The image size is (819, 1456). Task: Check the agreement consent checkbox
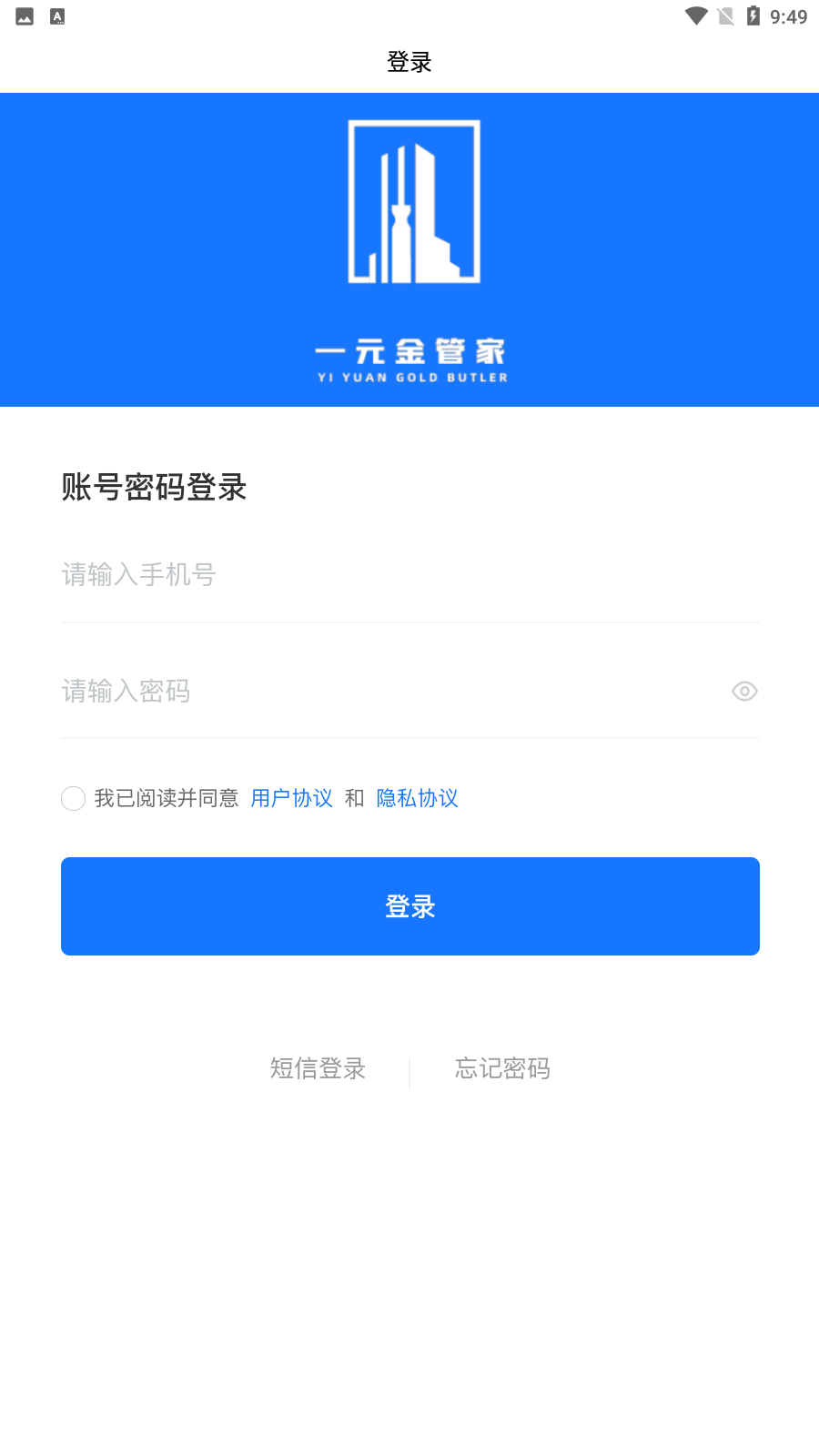[74, 798]
